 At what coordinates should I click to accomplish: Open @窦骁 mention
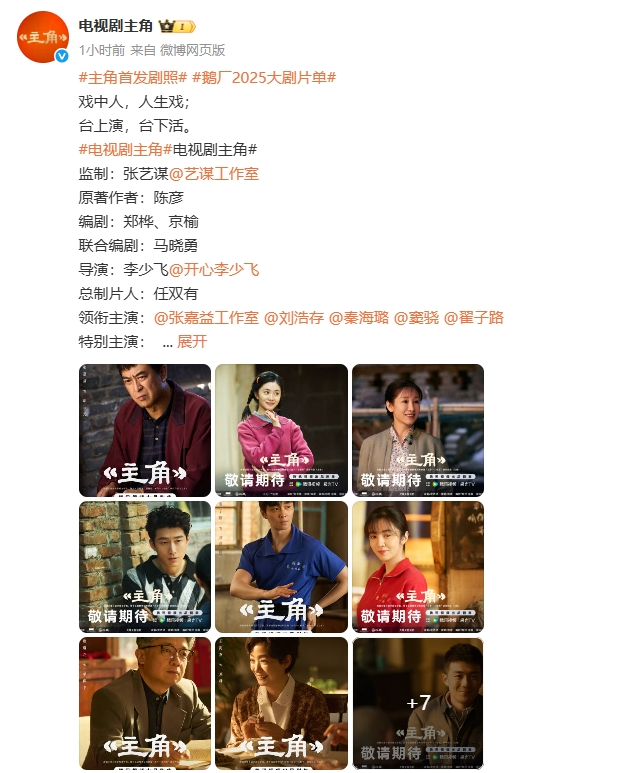tap(415, 317)
